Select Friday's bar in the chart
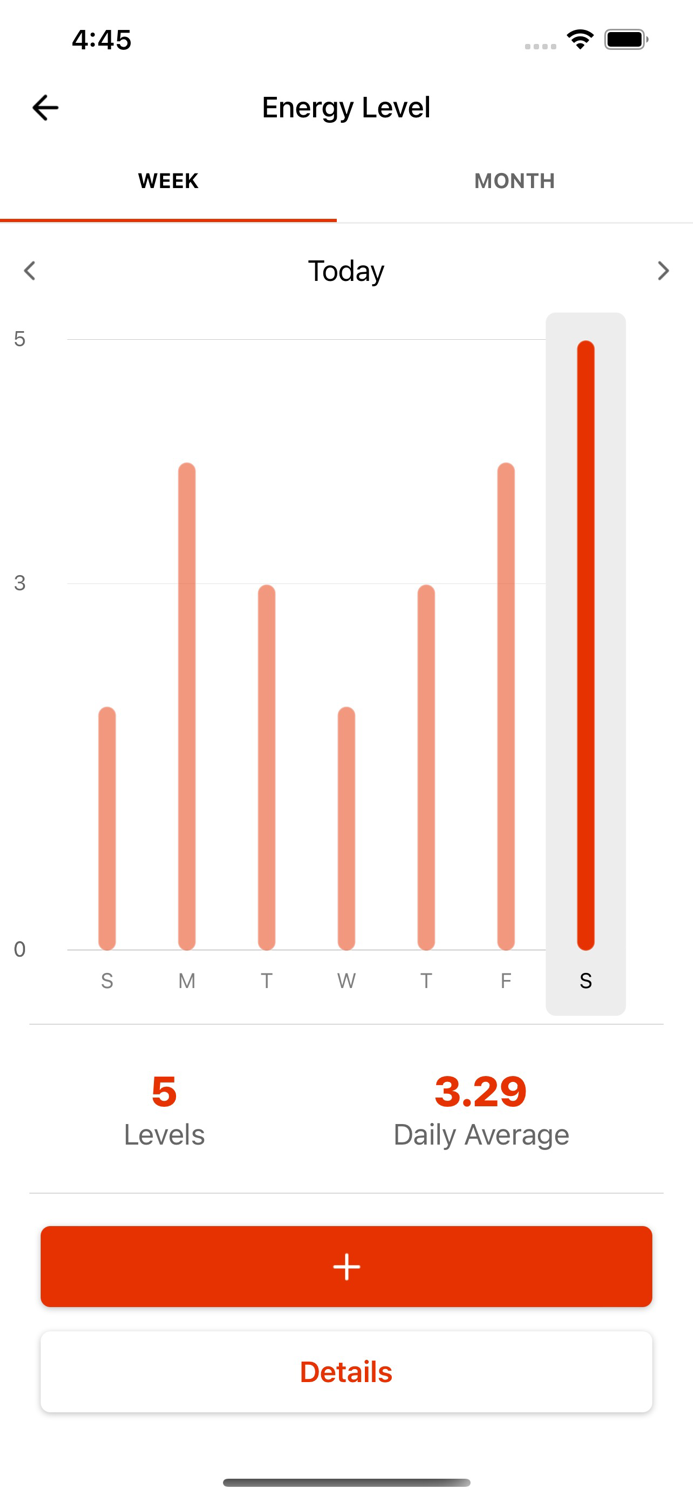Viewport: 693px width, 1500px height. [506, 706]
